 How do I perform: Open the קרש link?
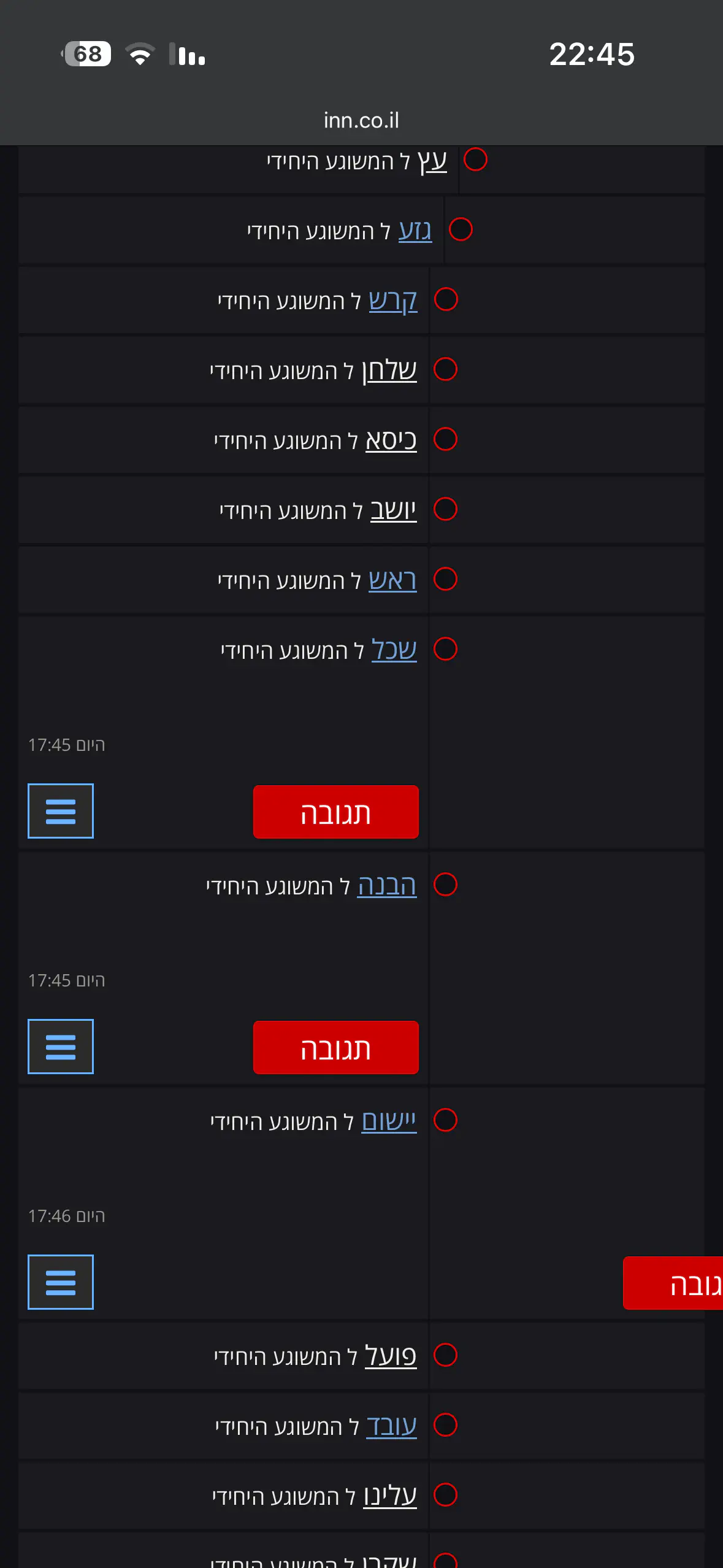392,301
